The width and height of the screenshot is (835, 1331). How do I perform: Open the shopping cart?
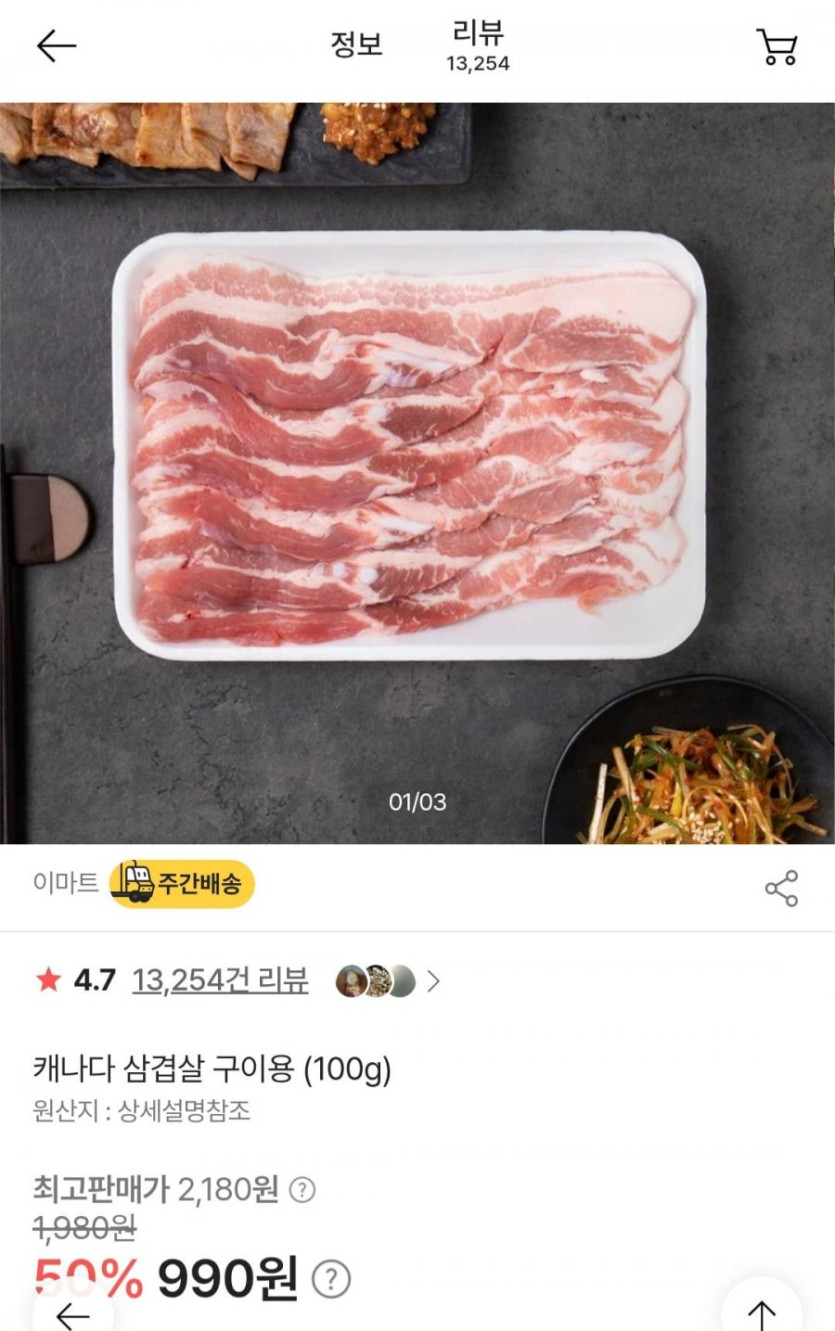[776, 47]
